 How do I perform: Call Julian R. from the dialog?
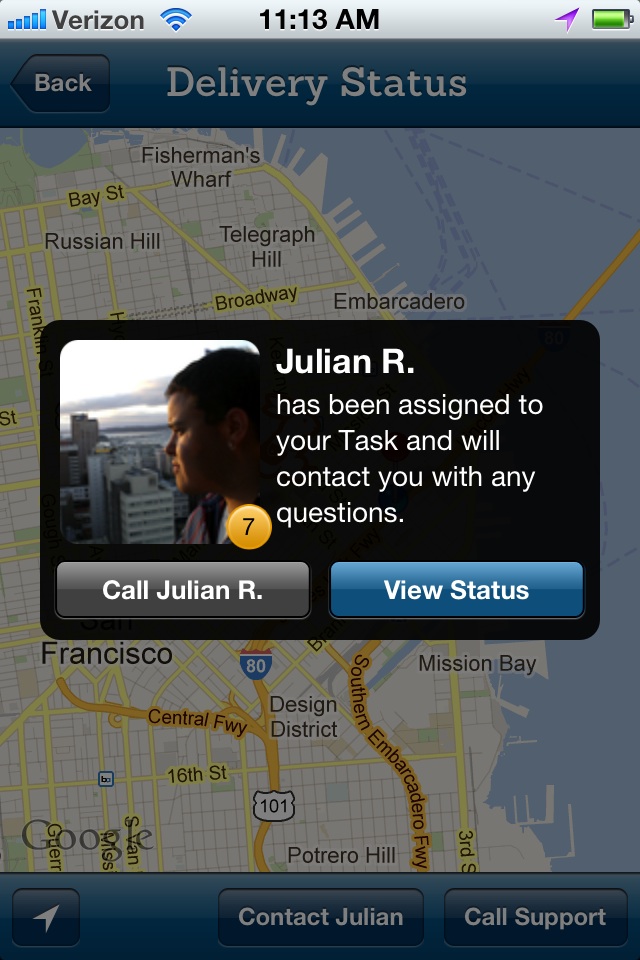pos(182,590)
